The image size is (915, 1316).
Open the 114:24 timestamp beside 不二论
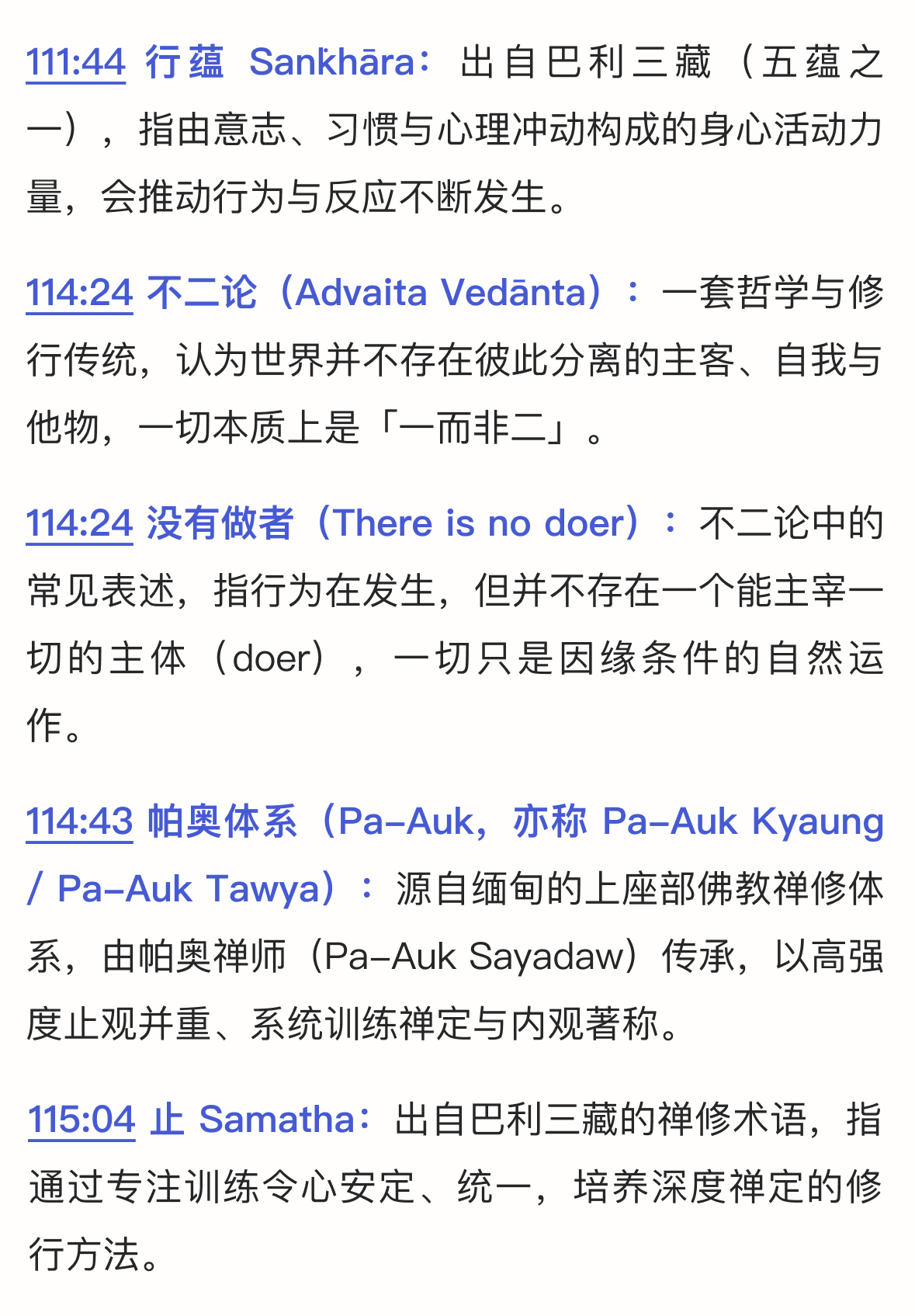coord(80,293)
